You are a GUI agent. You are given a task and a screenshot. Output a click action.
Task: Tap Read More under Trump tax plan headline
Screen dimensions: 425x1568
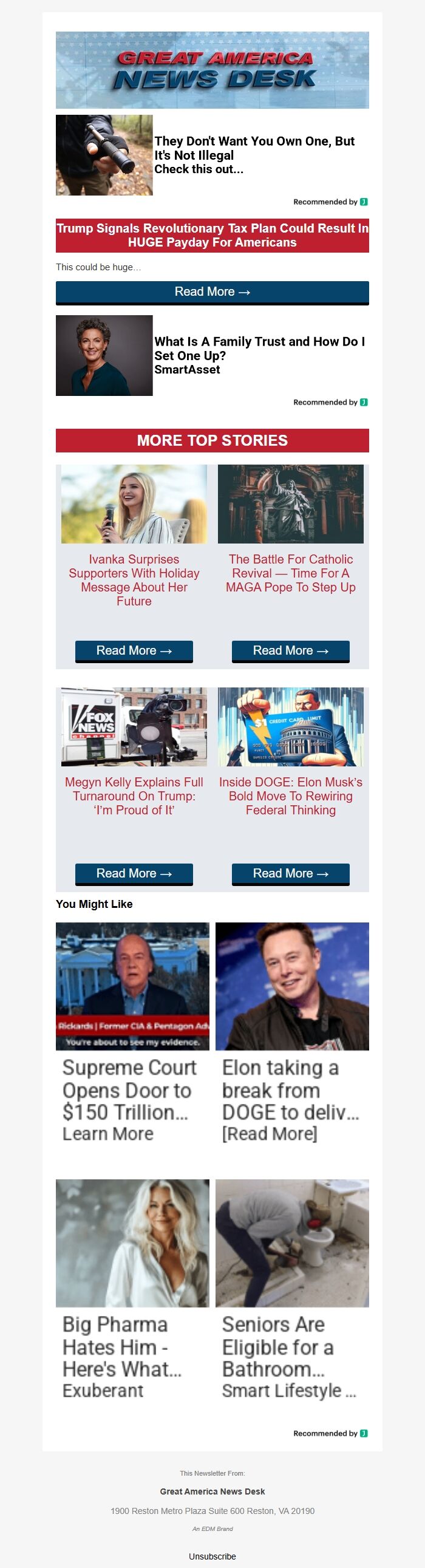point(212,292)
